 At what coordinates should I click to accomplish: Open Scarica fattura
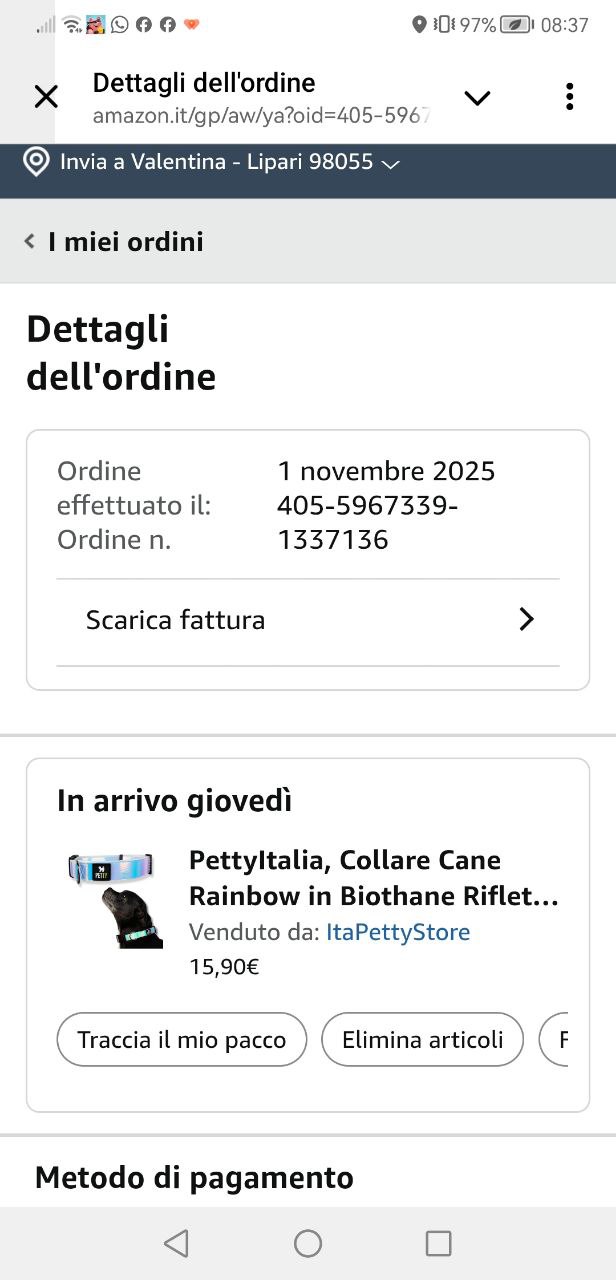tap(308, 620)
